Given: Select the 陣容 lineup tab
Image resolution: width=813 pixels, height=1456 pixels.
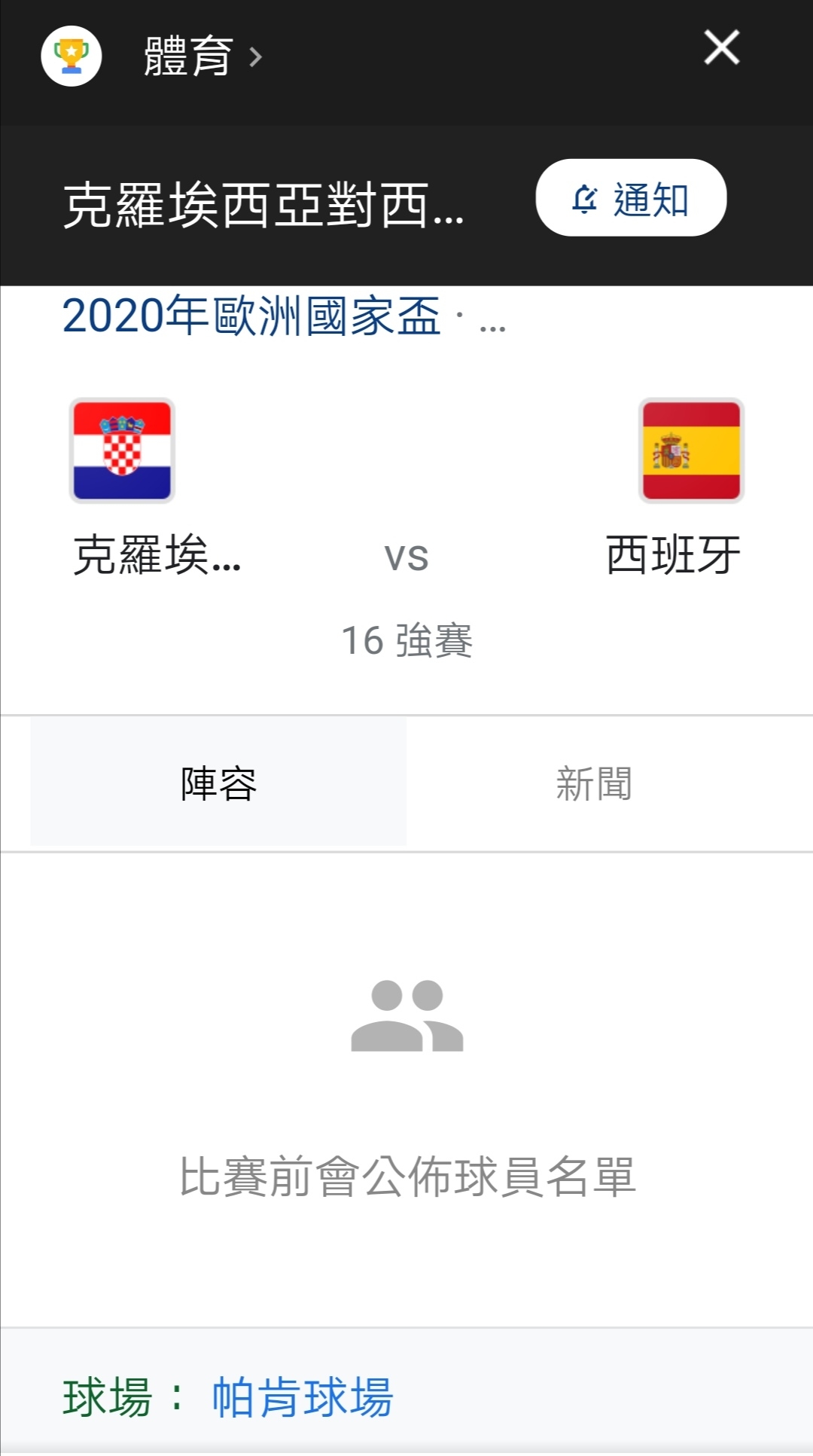Looking at the screenshot, I should click(x=218, y=783).
